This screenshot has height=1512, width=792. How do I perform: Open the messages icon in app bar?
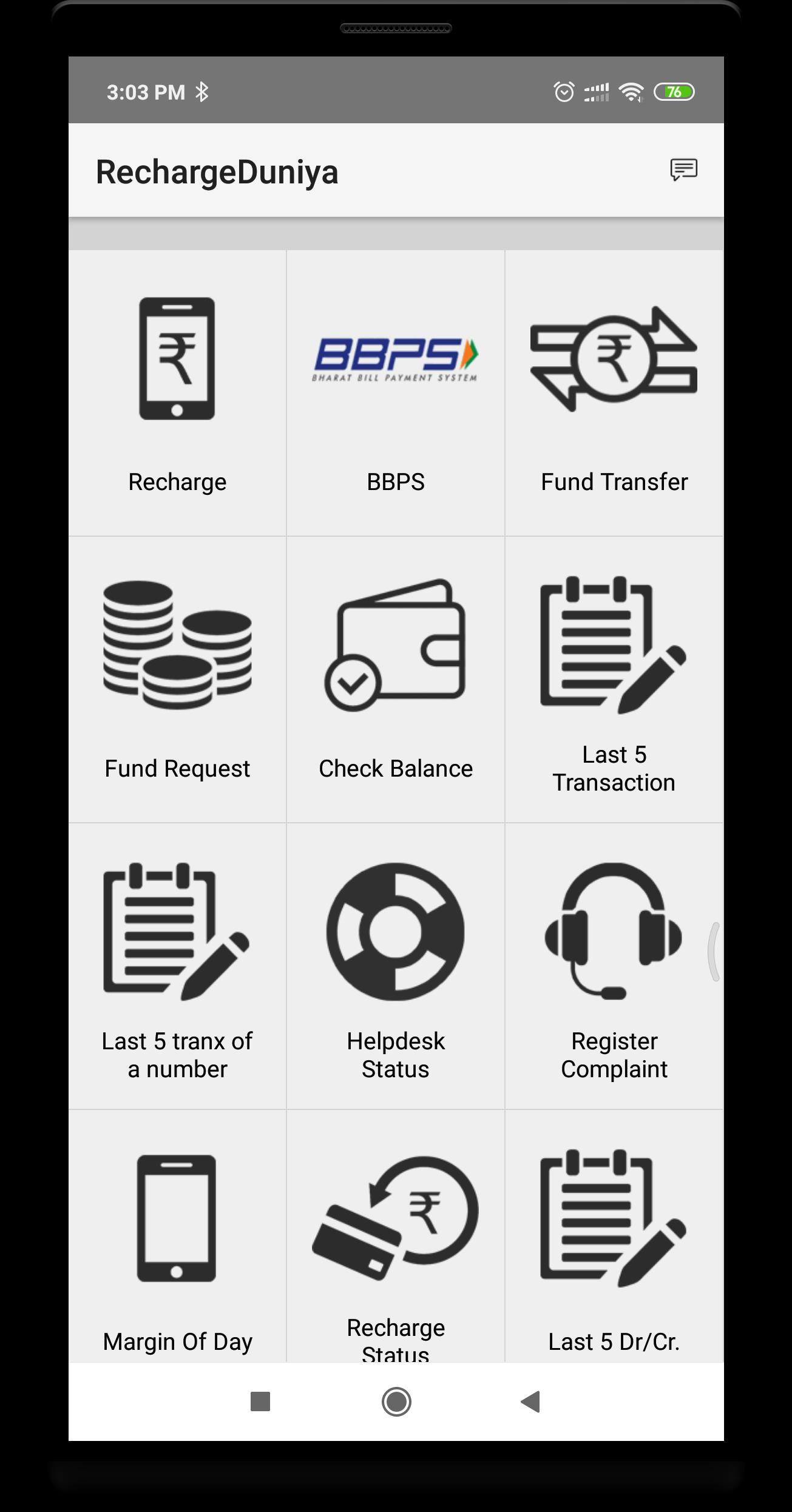(683, 170)
